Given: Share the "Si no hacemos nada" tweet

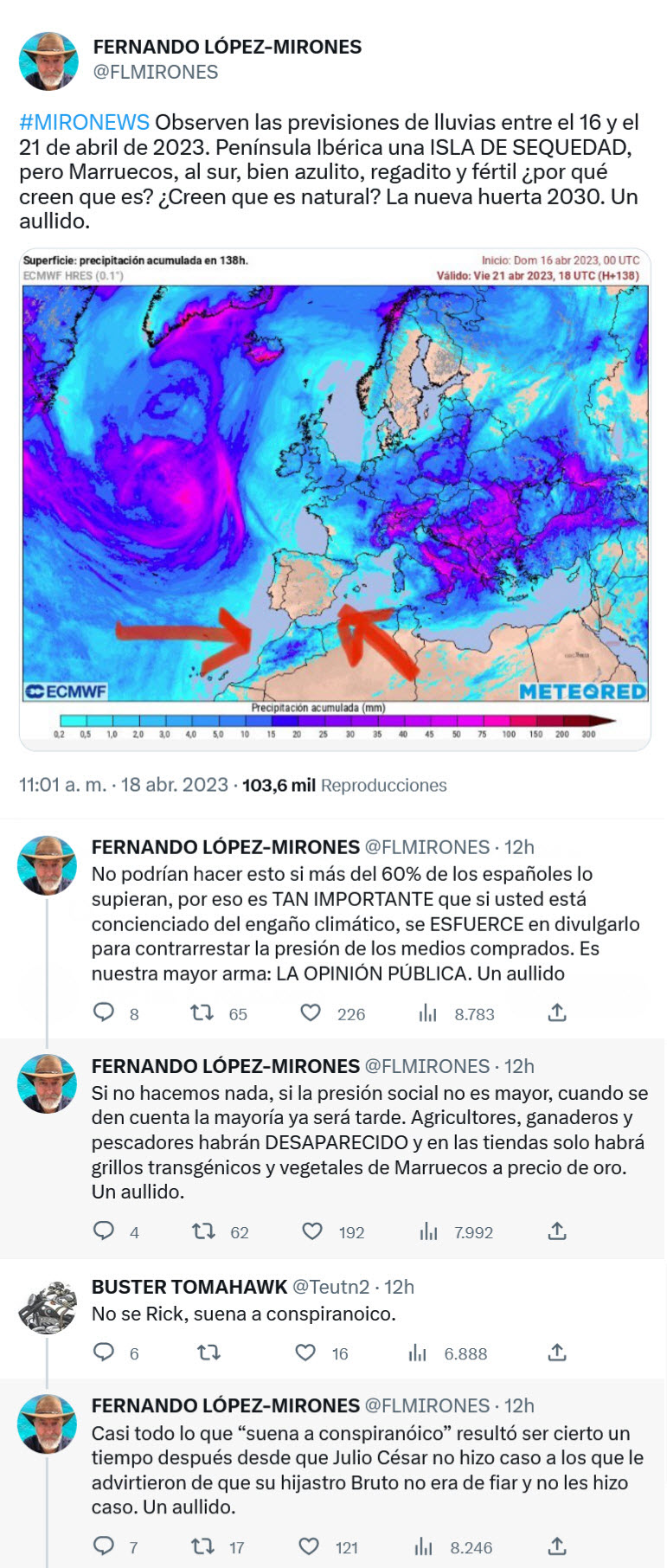Looking at the screenshot, I should coord(557,1231).
